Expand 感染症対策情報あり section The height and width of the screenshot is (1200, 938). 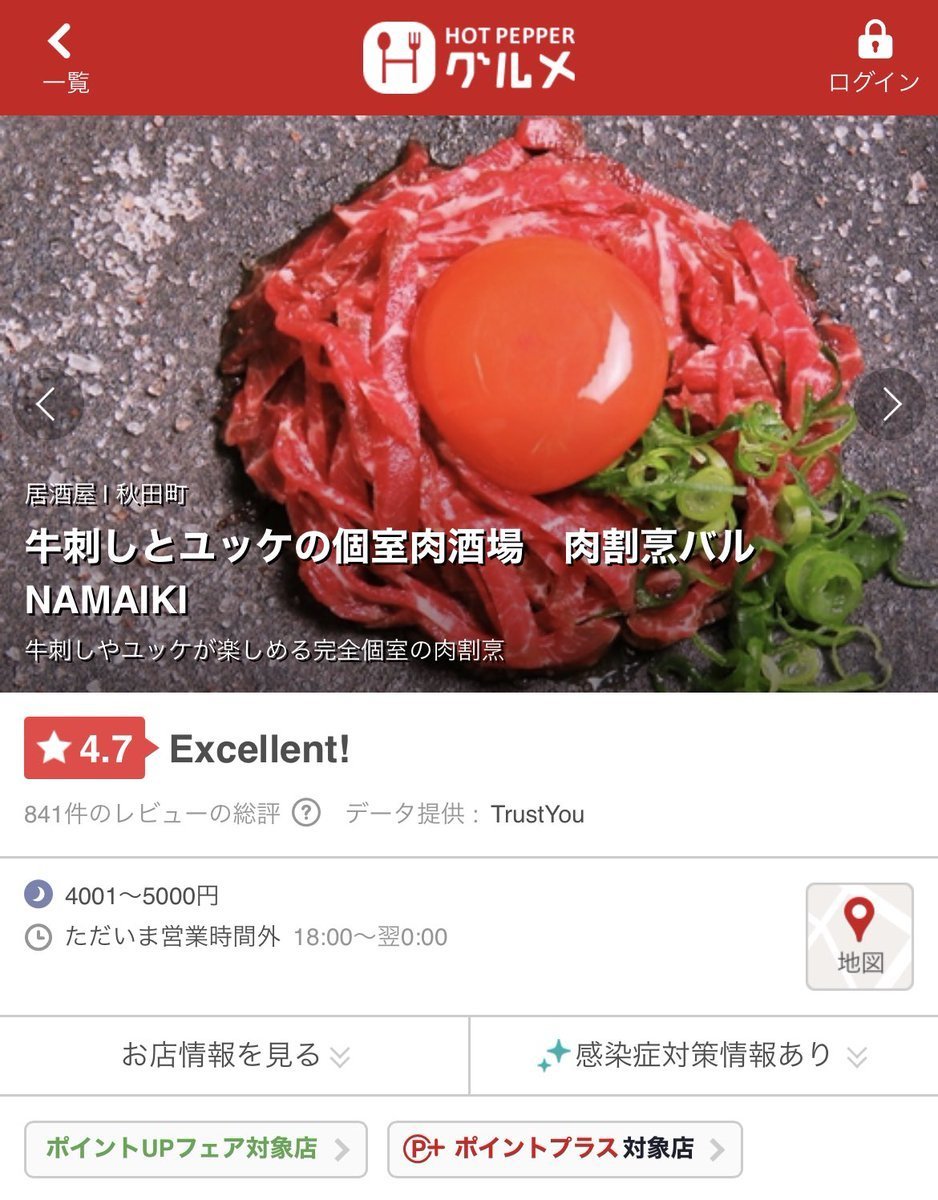coord(703,1055)
